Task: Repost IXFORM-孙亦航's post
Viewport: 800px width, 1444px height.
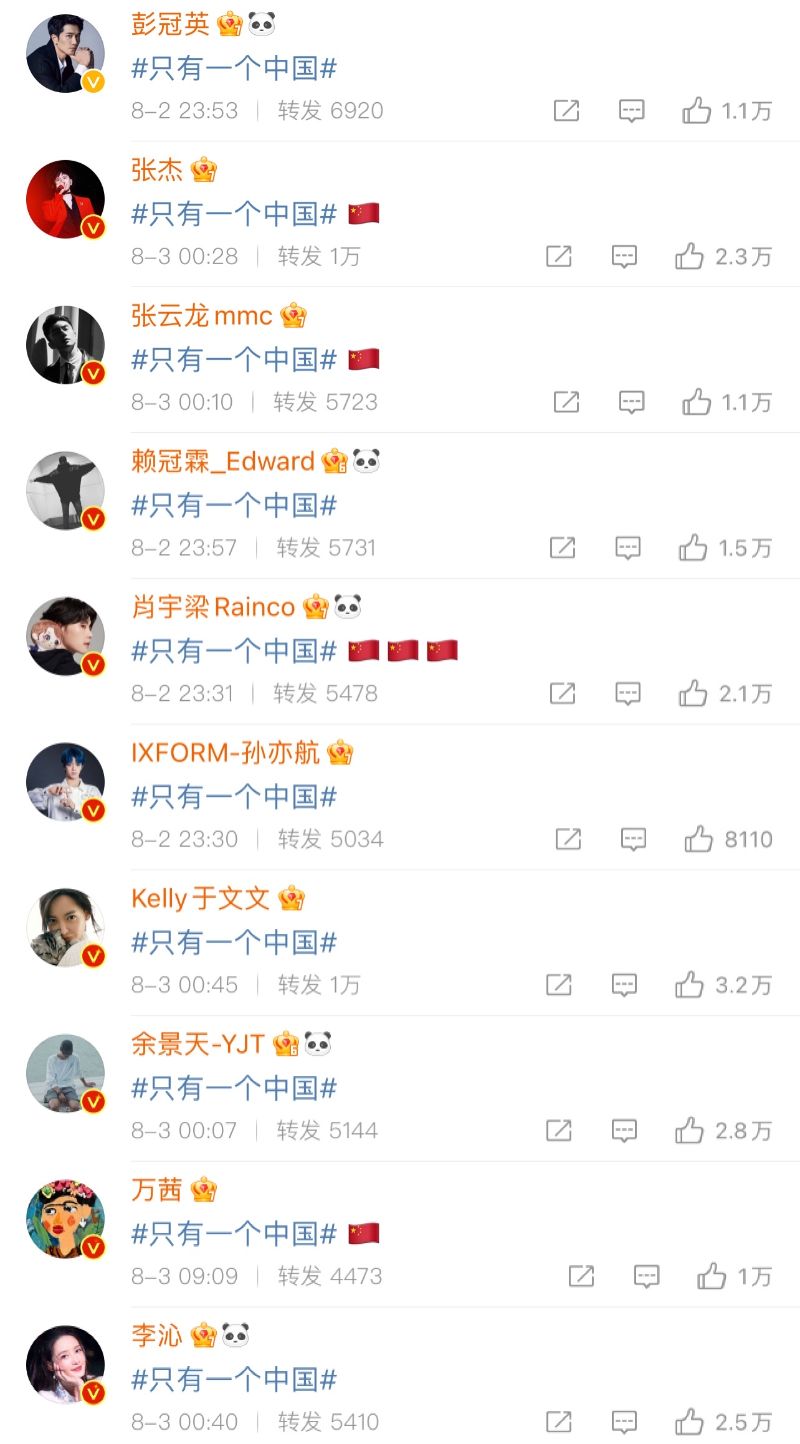Action: pos(568,839)
